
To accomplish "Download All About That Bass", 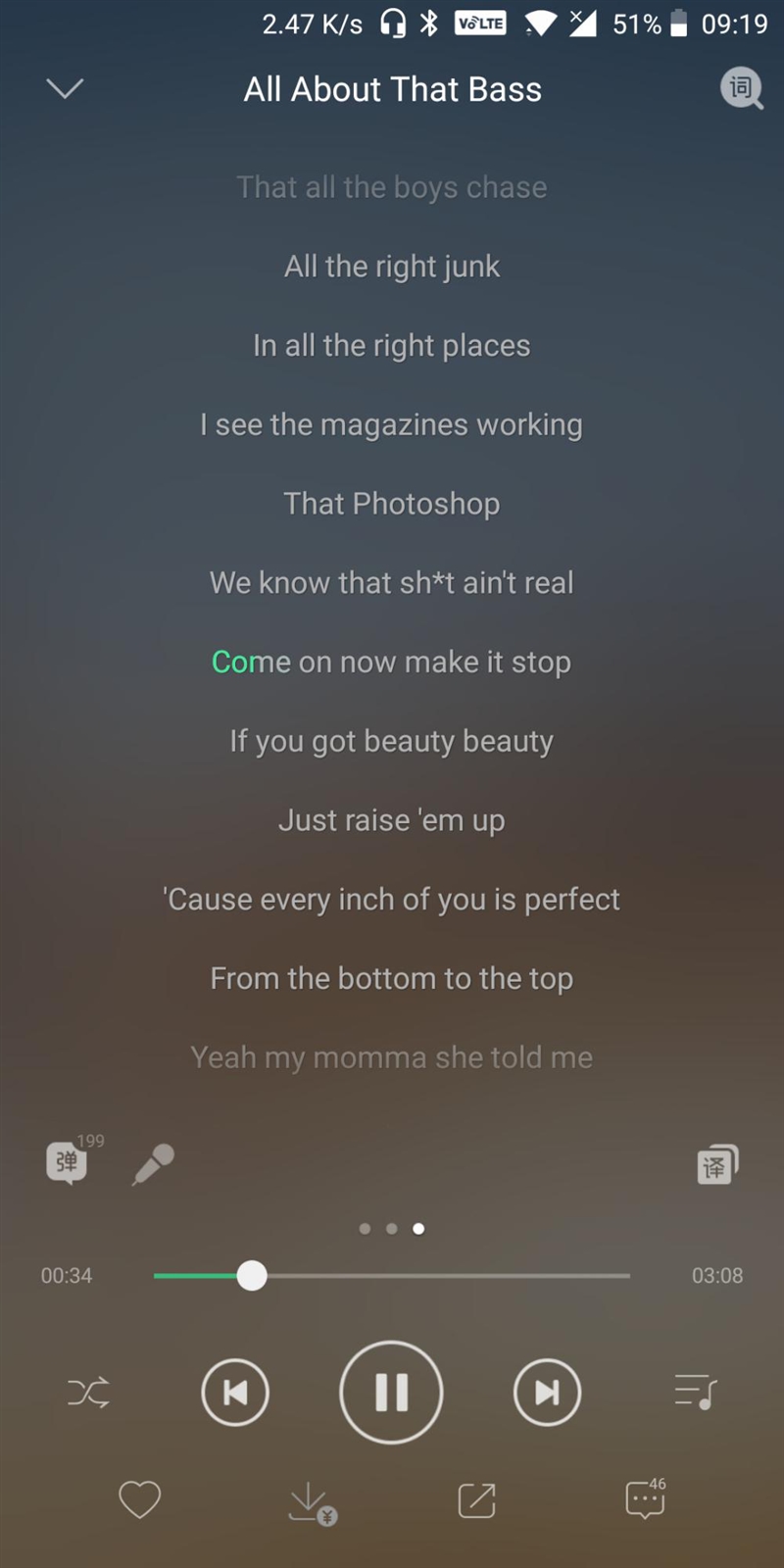I will point(312,1502).
